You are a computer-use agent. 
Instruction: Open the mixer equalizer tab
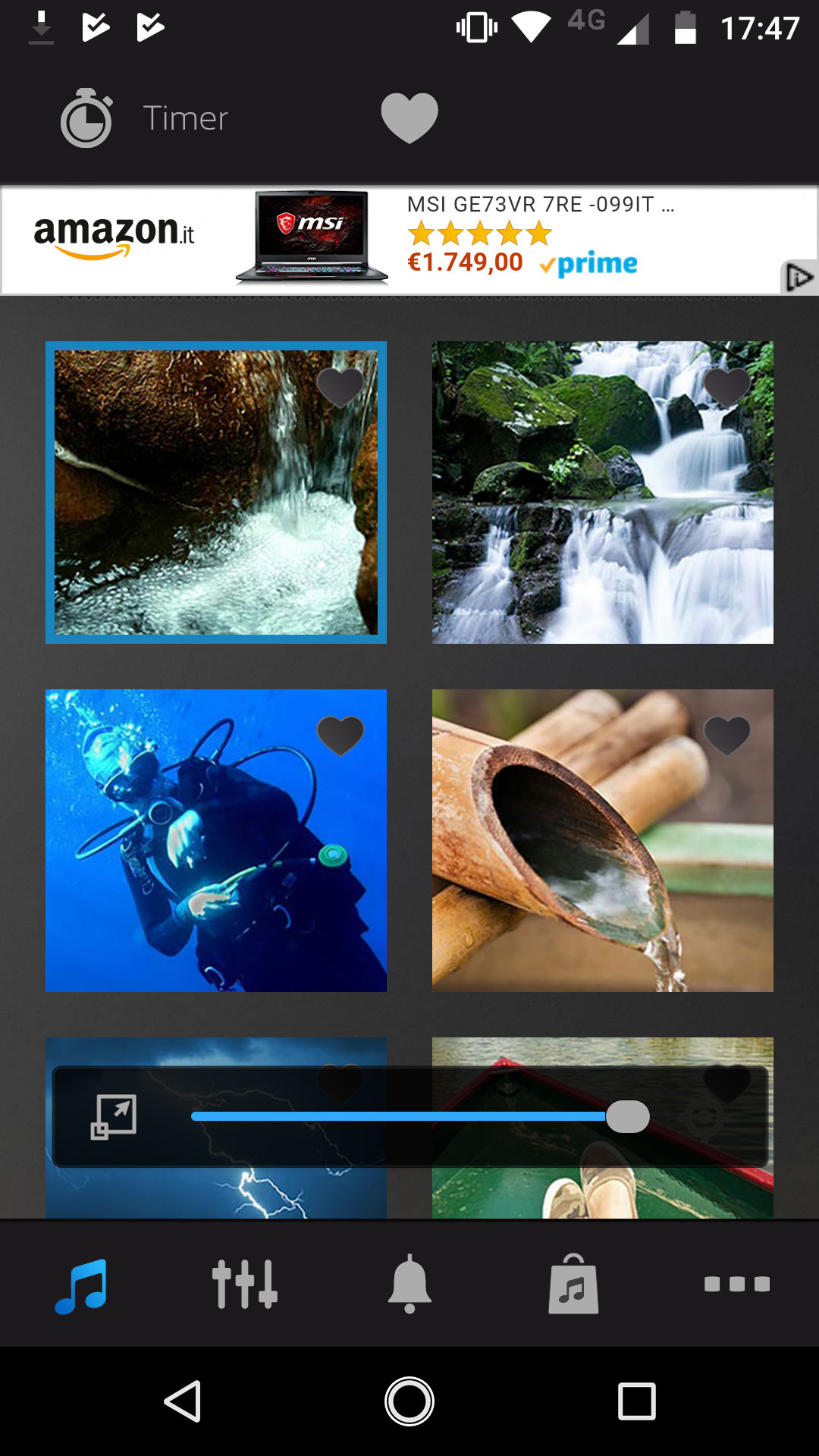[245, 1284]
